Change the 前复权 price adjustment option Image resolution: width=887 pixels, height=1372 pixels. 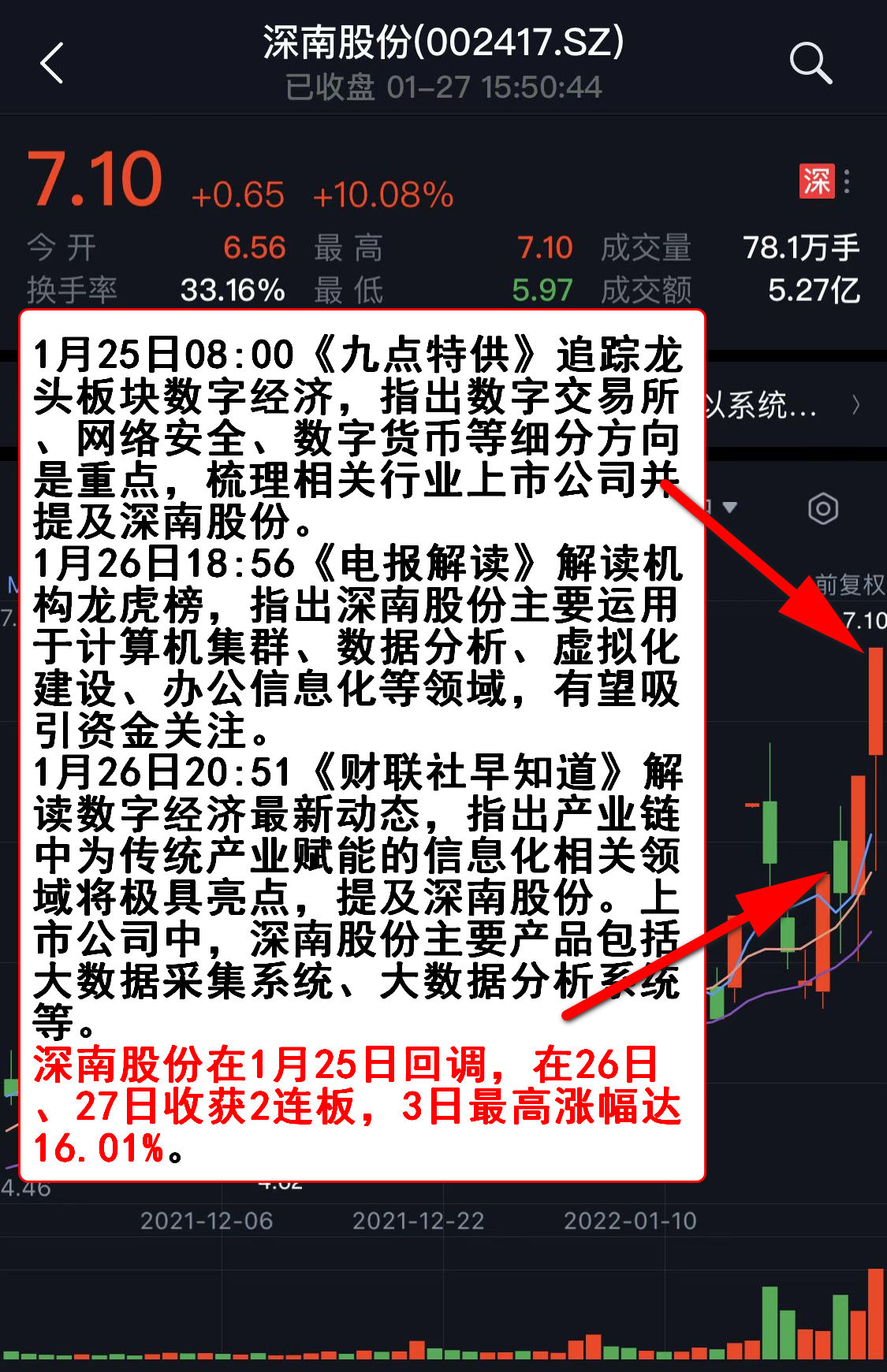coord(850,585)
